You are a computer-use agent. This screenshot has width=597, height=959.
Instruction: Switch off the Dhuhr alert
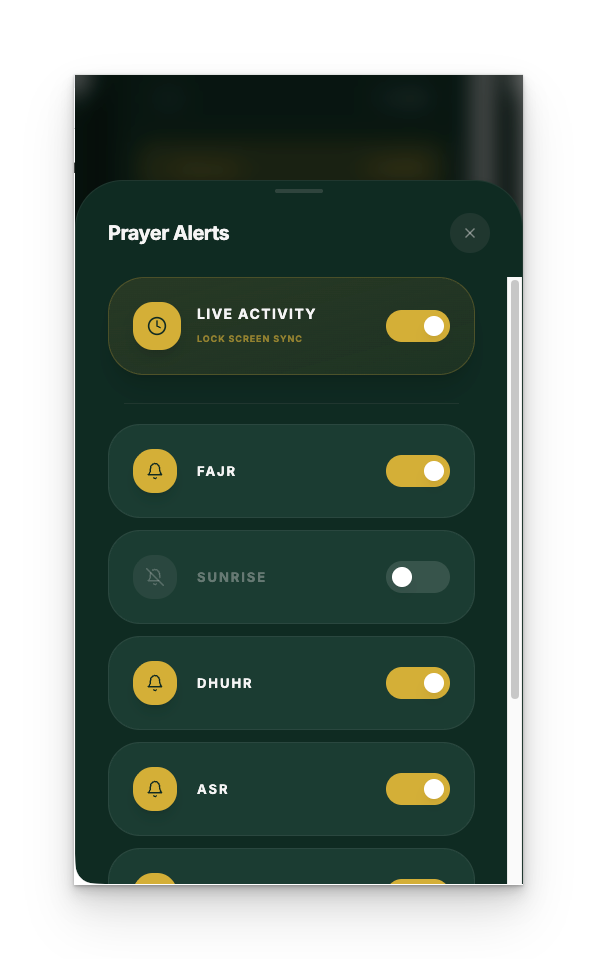(x=418, y=683)
